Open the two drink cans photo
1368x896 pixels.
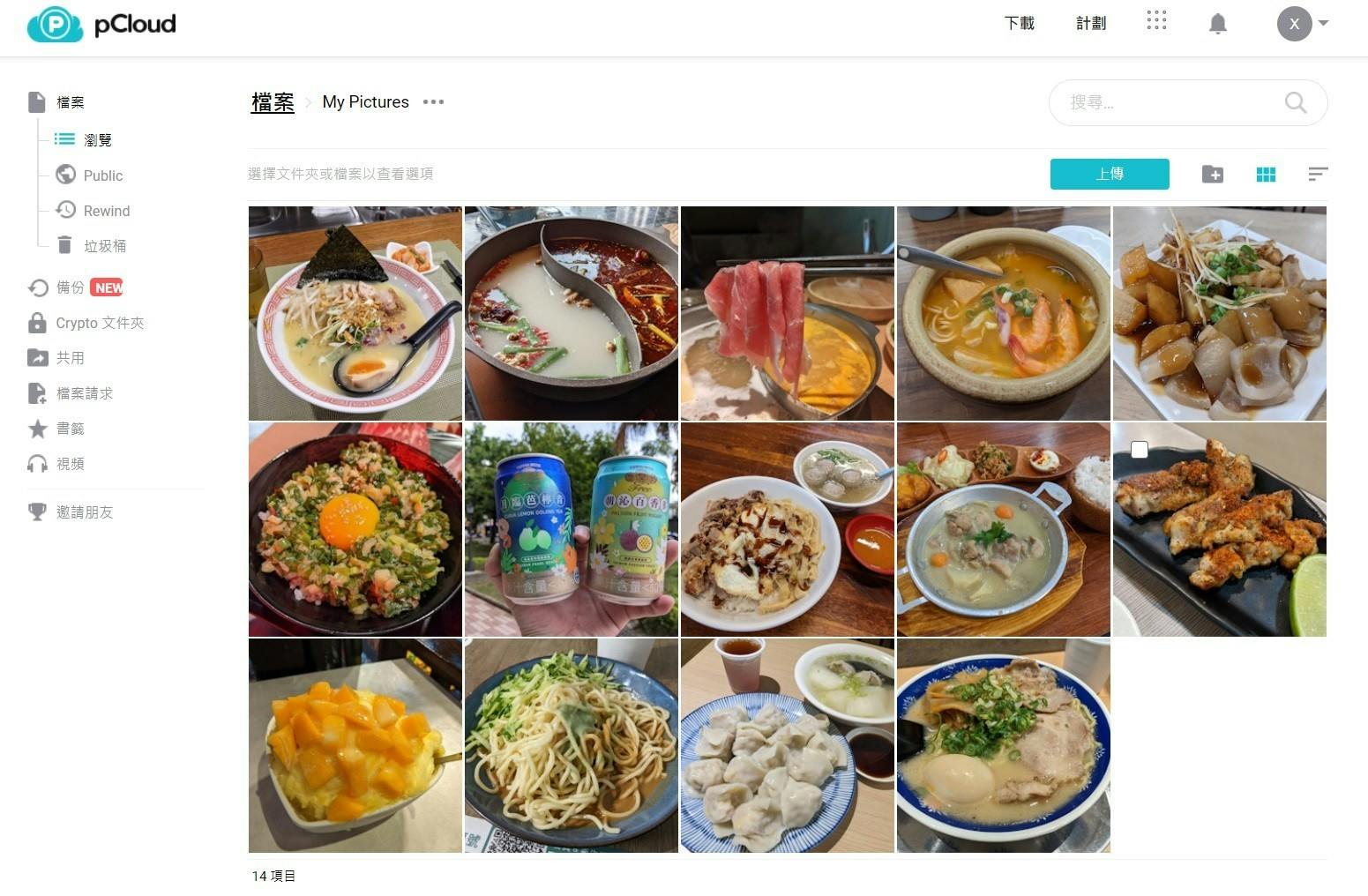click(571, 529)
